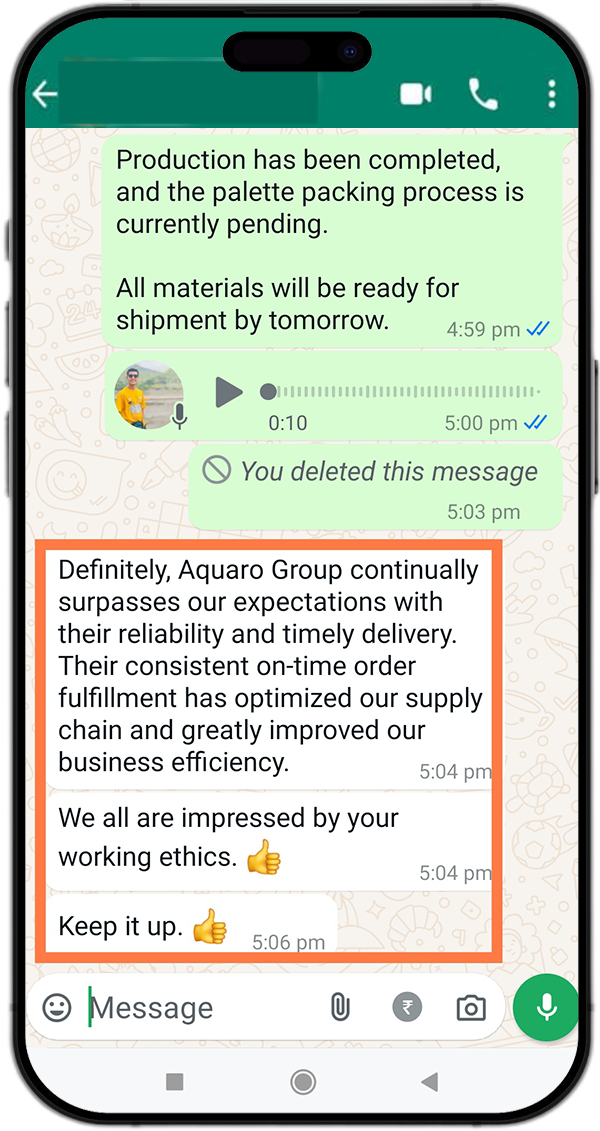Attach a file with the paperclip

pos(340,1008)
